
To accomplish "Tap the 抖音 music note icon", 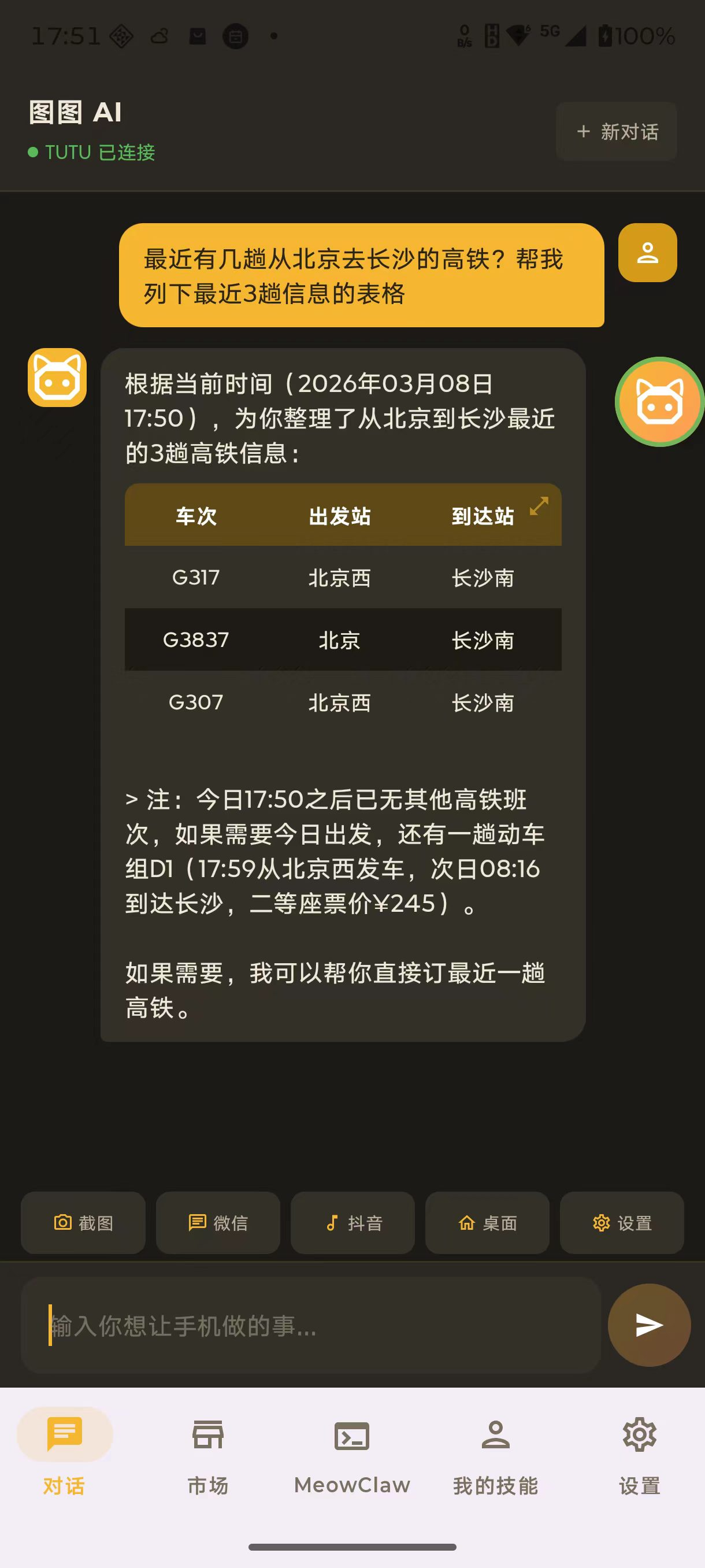I will [x=332, y=1224].
